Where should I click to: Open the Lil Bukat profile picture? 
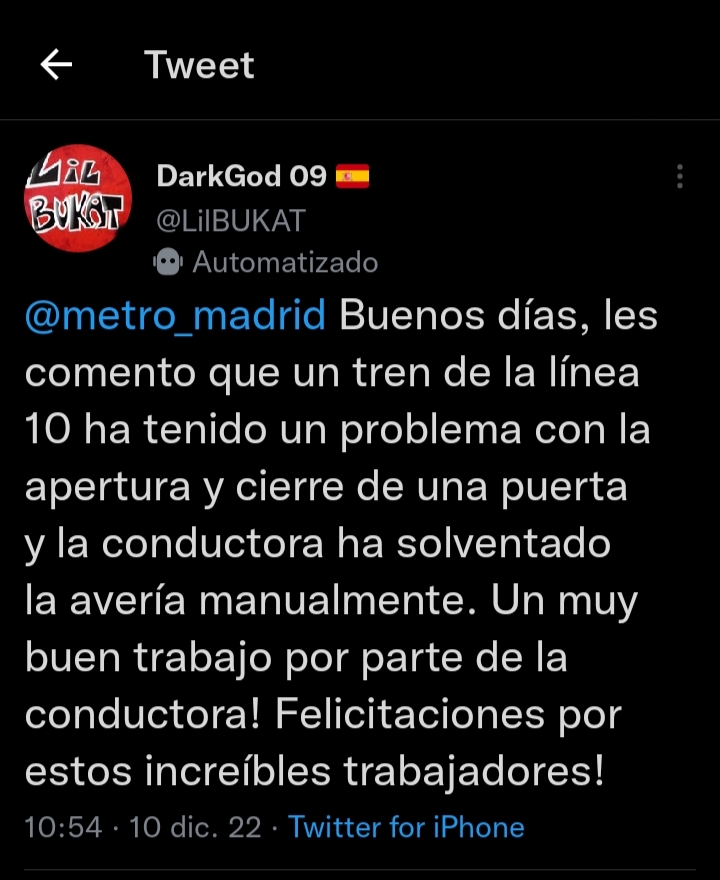point(78,198)
